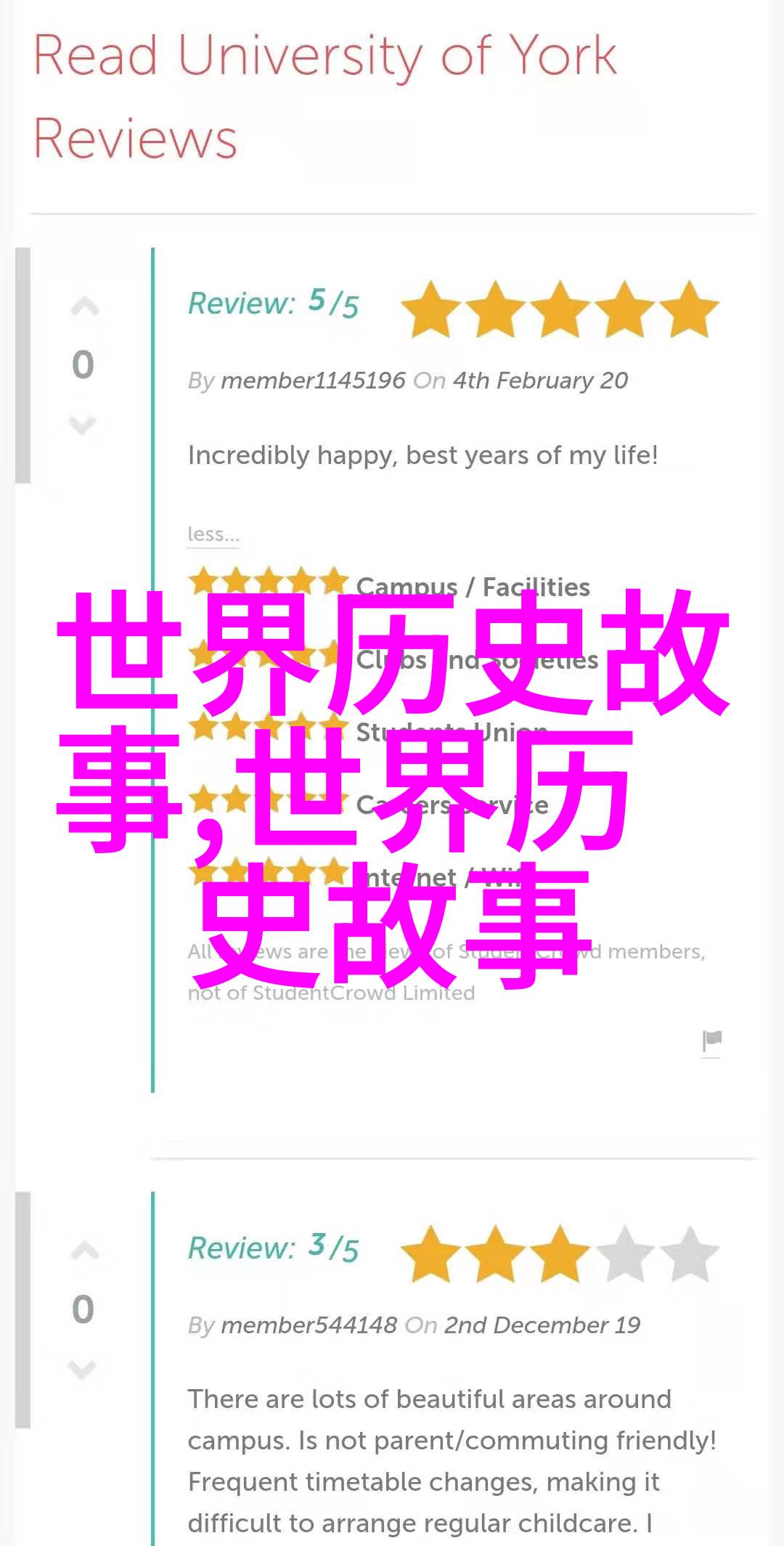This screenshot has width=784, height=1546.
Task: Collapse the review with the less... link
Action: (x=213, y=534)
